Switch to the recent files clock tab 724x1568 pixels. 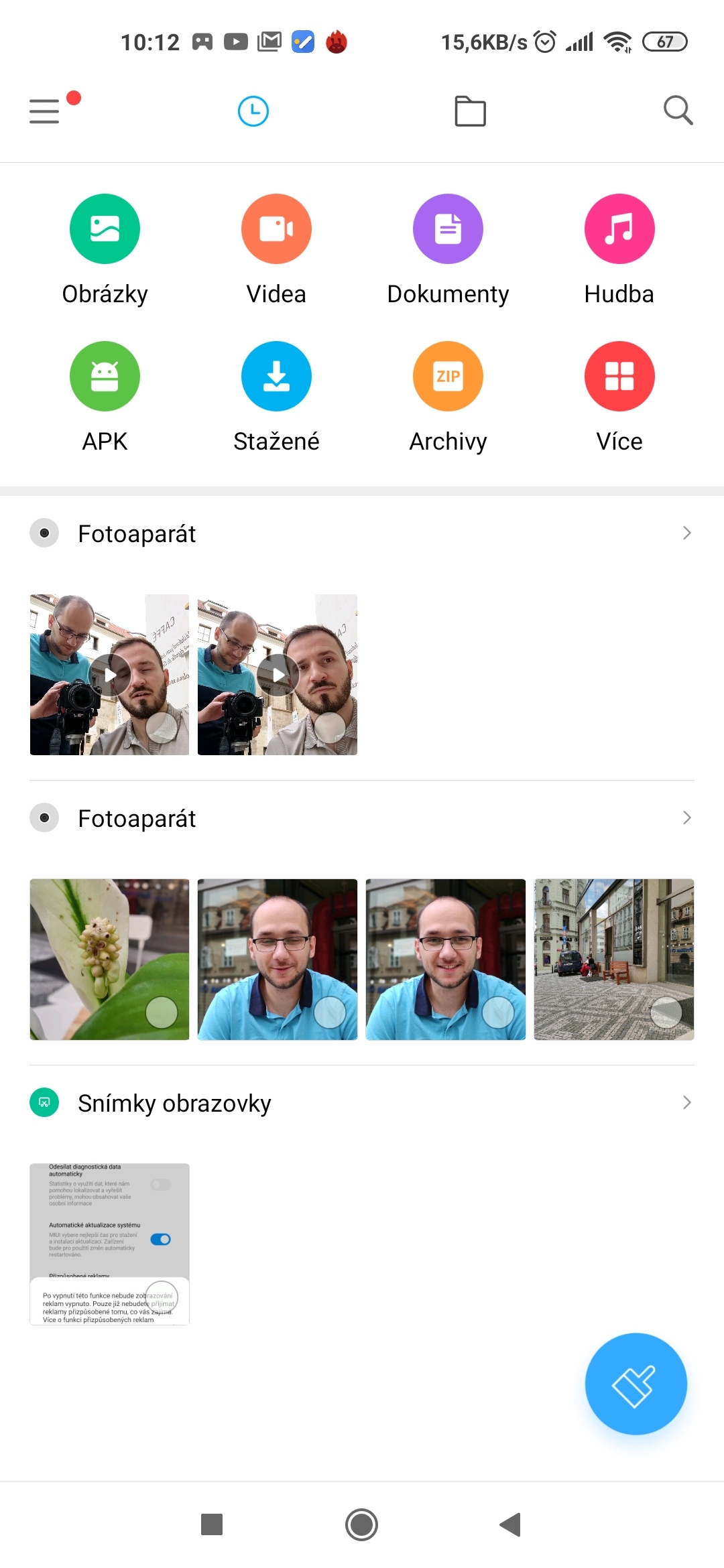coord(252,111)
